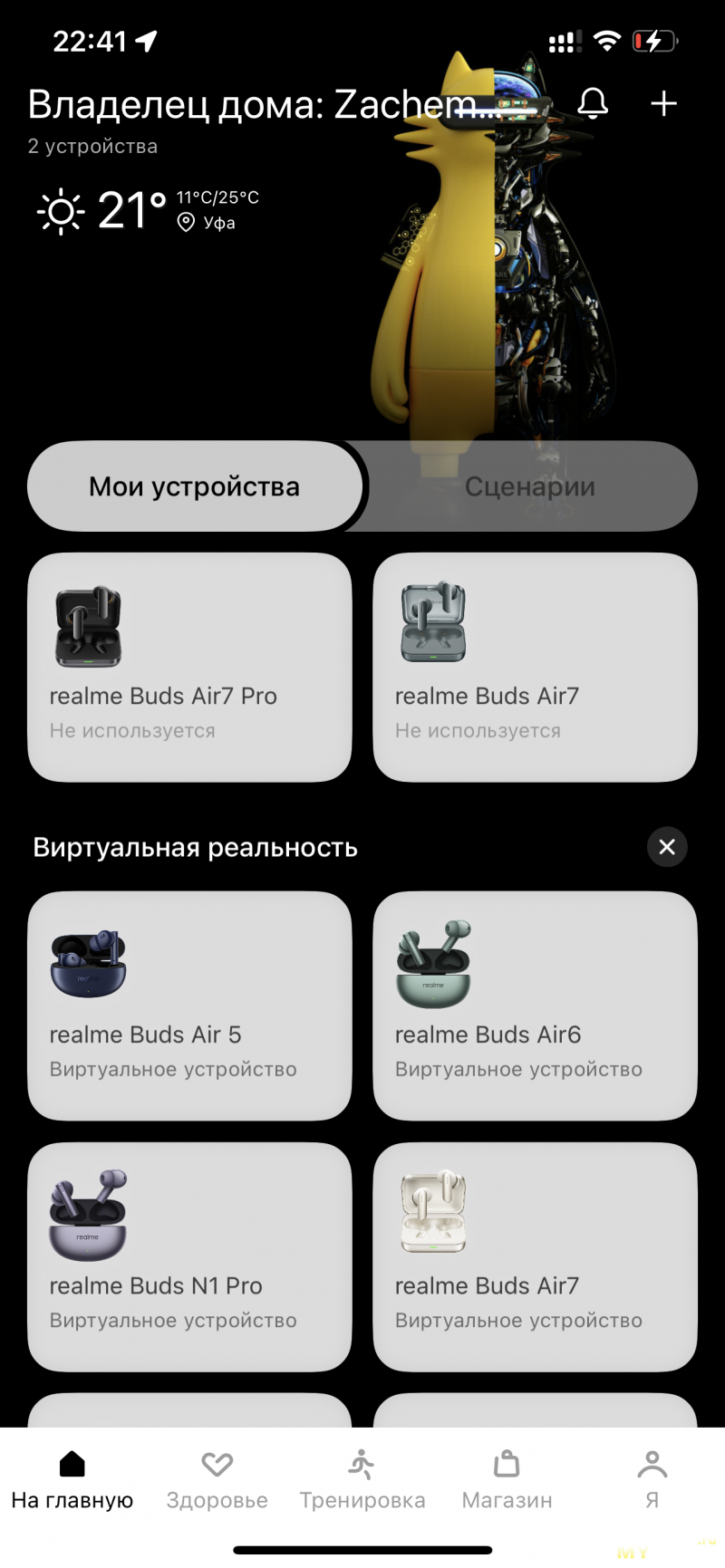
Task: Go to the На главную tab
Action: (72, 1481)
